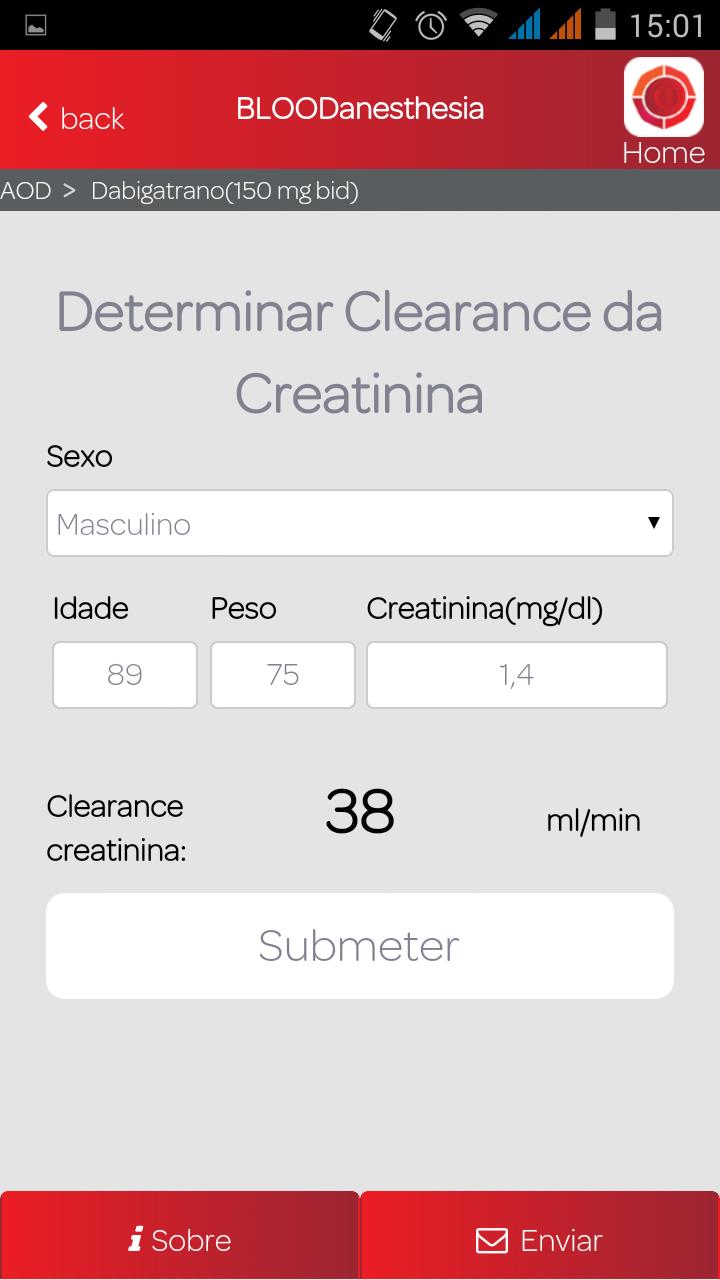This screenshot has width=720, height=1280.
Task: Select the AOD breadcrumb link
Action: click(x=26, y=190)
